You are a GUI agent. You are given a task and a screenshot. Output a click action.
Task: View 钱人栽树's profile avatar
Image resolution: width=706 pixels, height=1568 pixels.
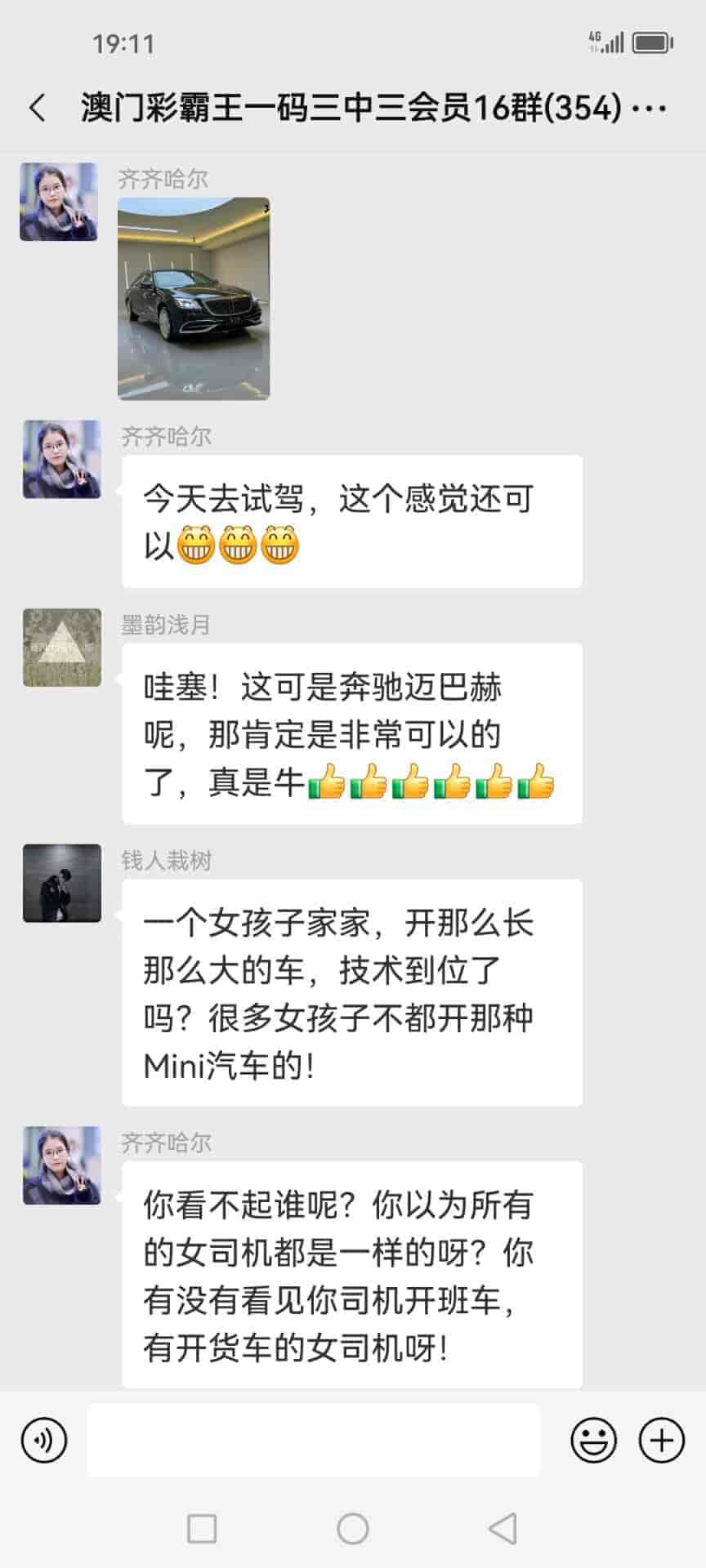pos(62,884)
